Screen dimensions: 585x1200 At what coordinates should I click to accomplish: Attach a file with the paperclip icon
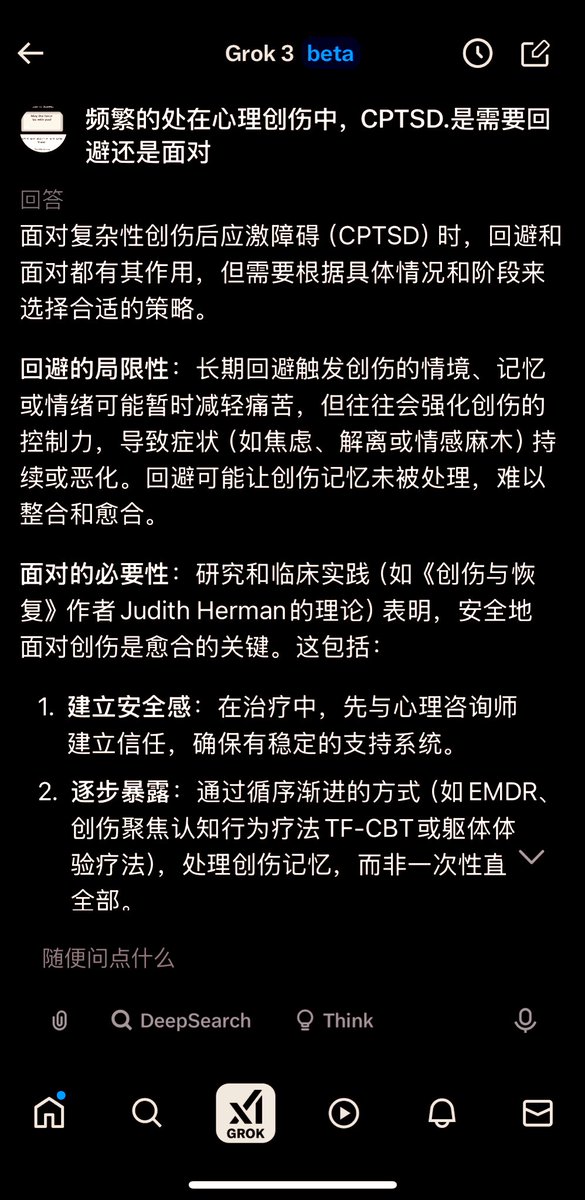[x=59, y=1021]
